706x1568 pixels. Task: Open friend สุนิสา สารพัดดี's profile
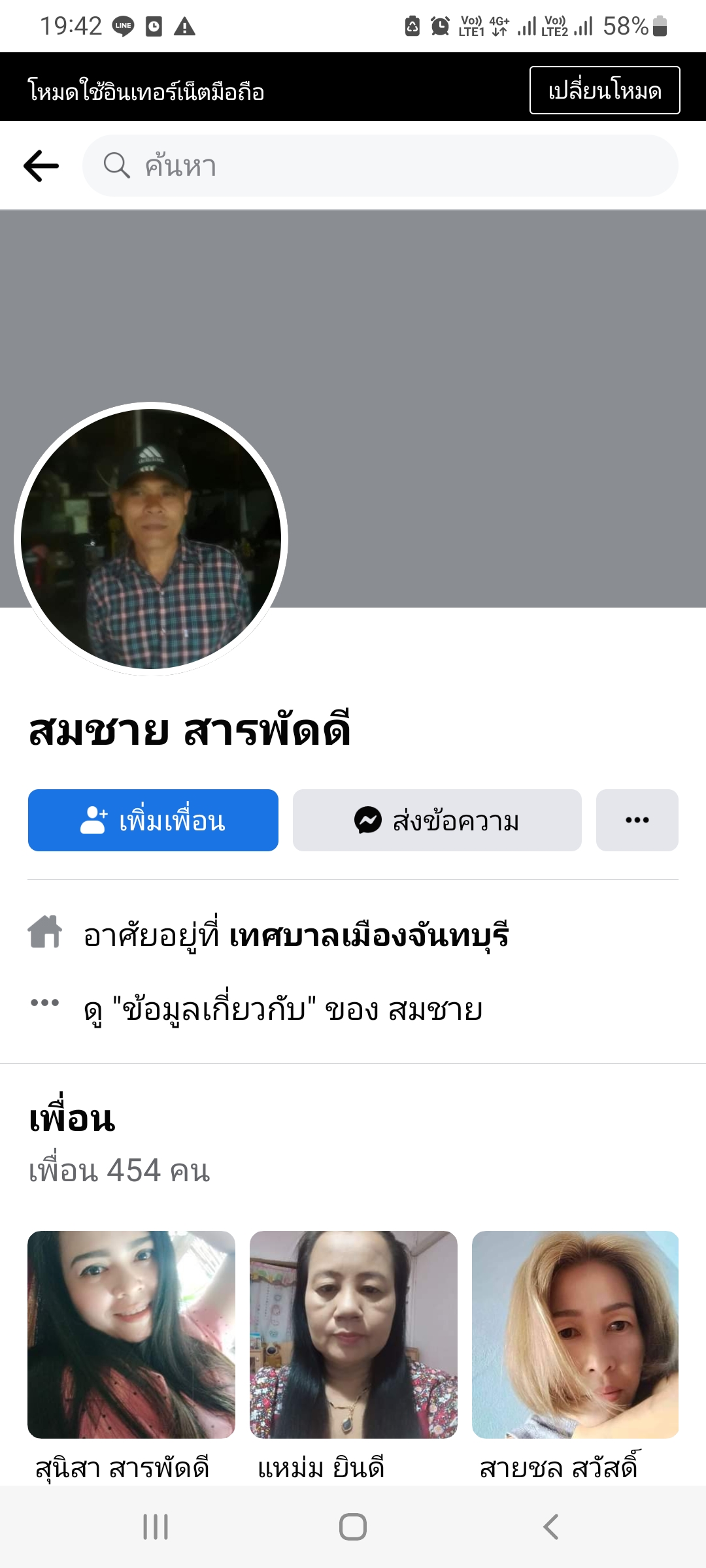pos(131,1334)
